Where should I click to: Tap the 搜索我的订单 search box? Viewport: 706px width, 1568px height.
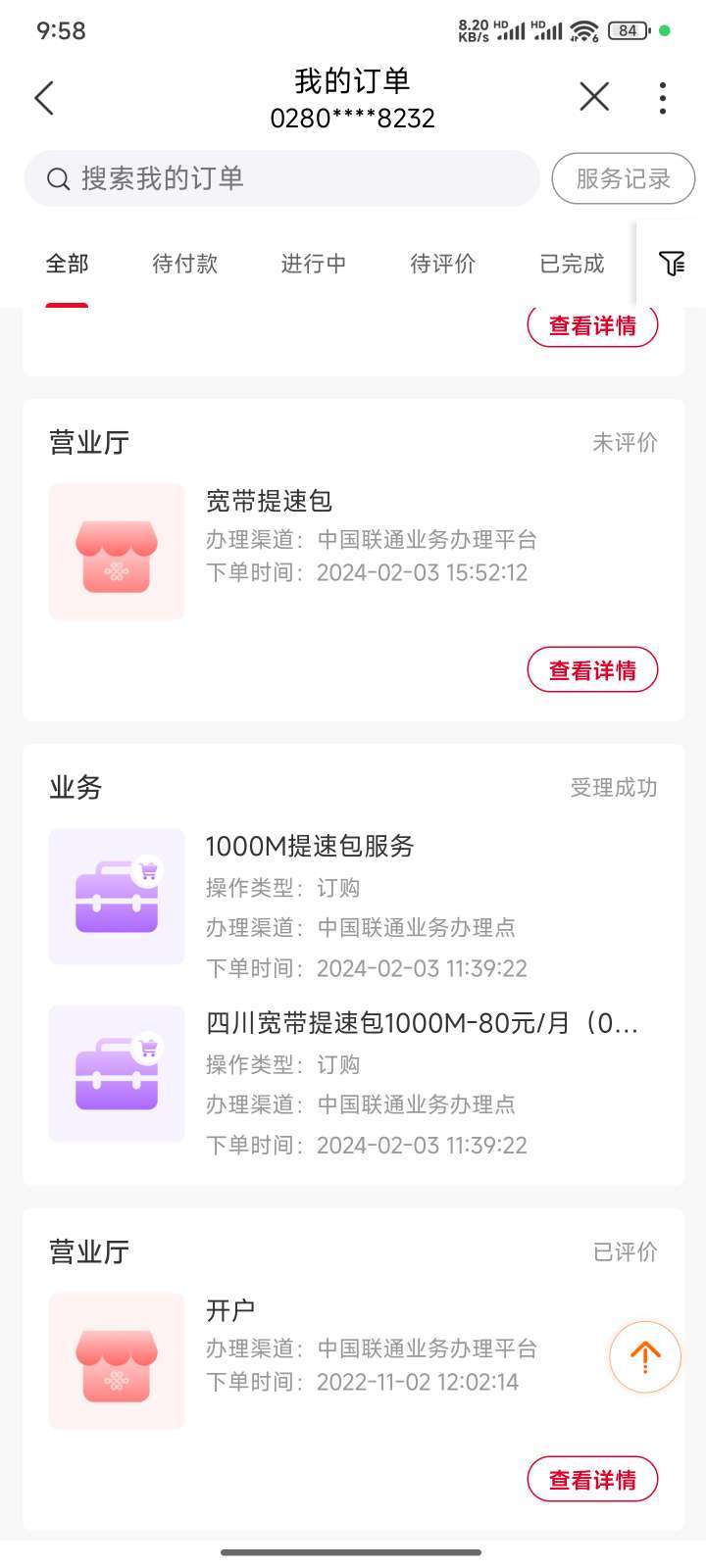pyautogui.click(x=281, y=178)
